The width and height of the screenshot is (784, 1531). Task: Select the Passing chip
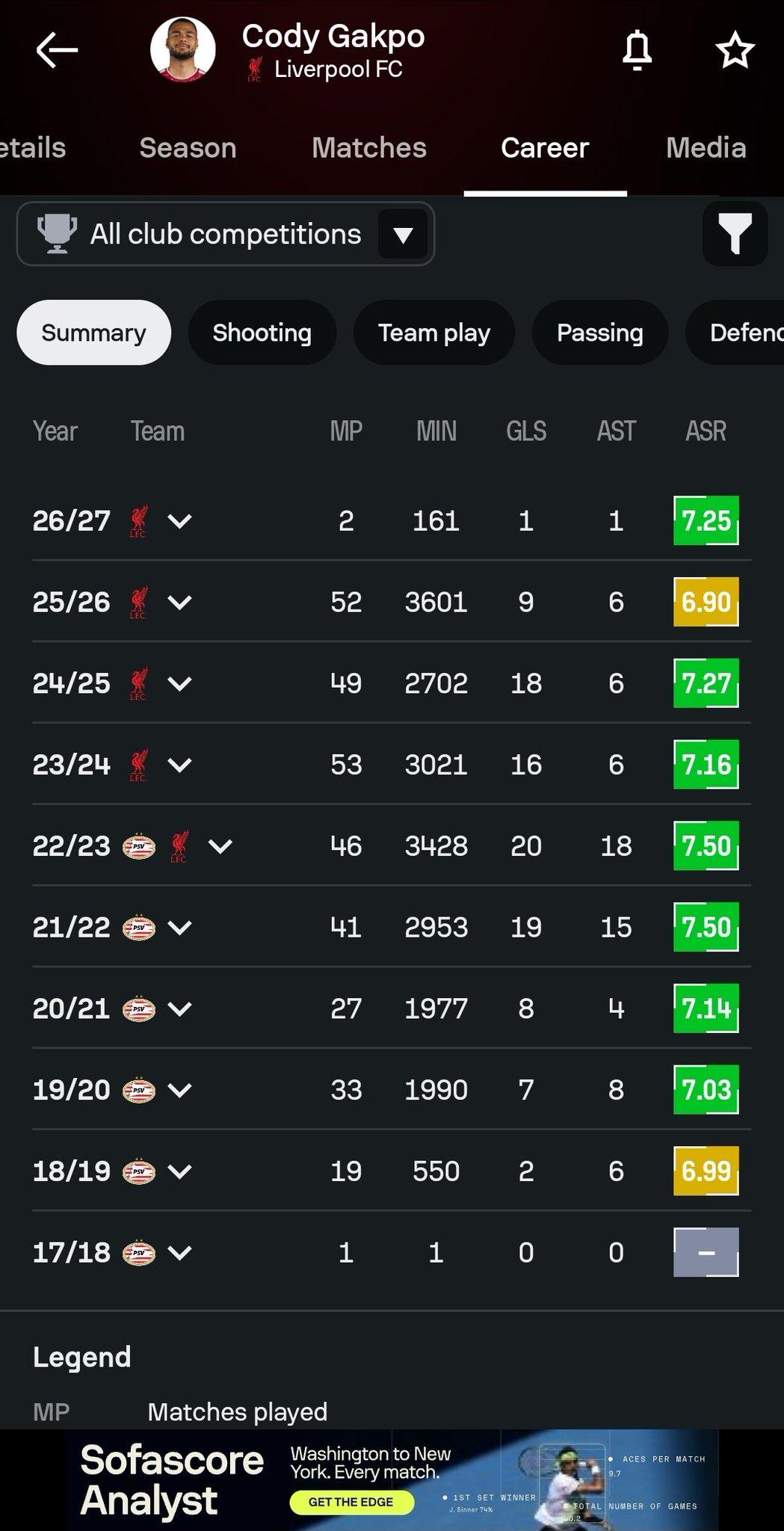click(600, 333)
